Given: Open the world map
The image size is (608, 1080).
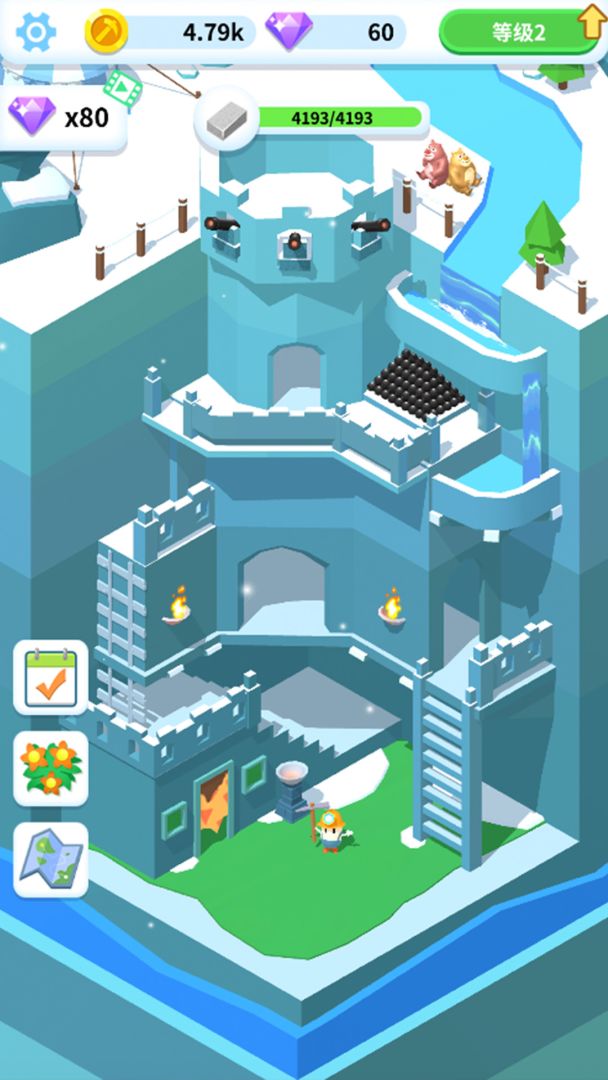Looking at the screenshot, I should (50, 859).
